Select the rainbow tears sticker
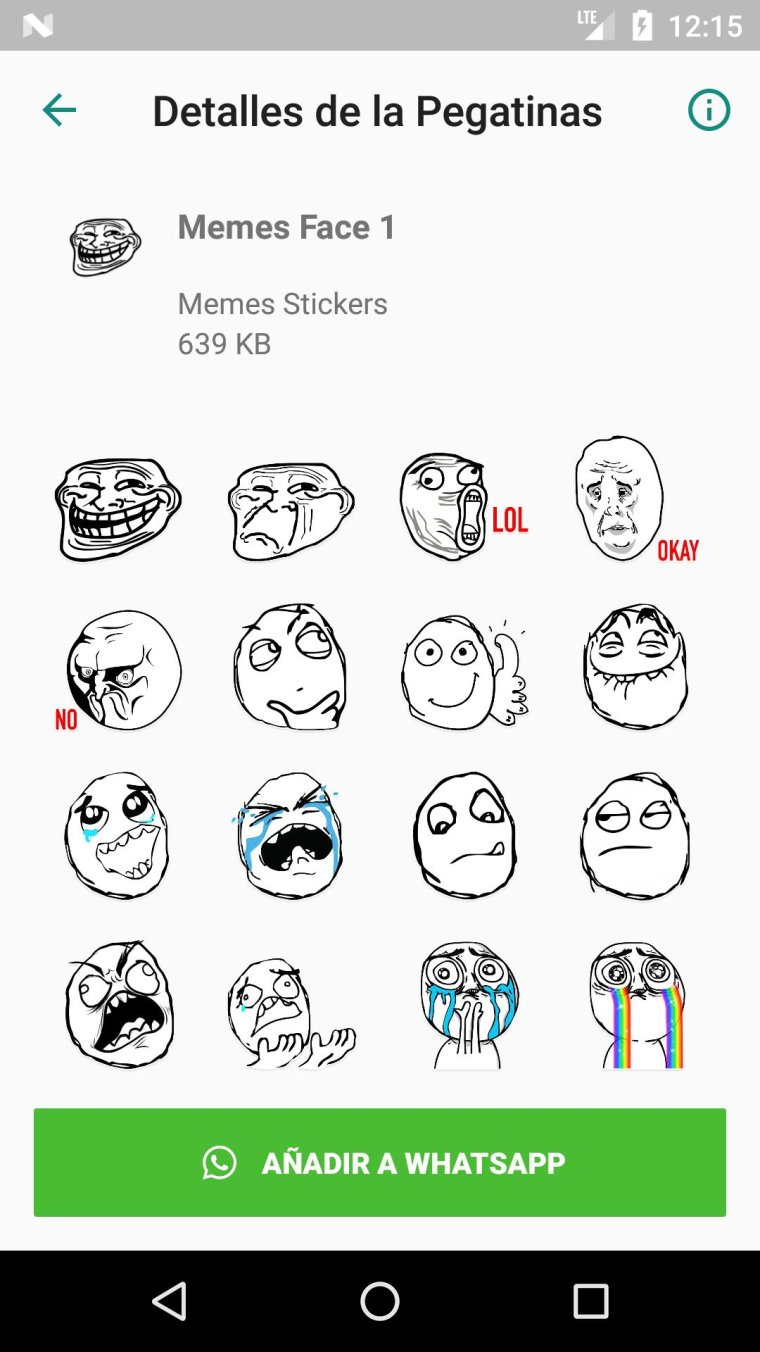This screenshot has height=1352, width=760. 635,1004
